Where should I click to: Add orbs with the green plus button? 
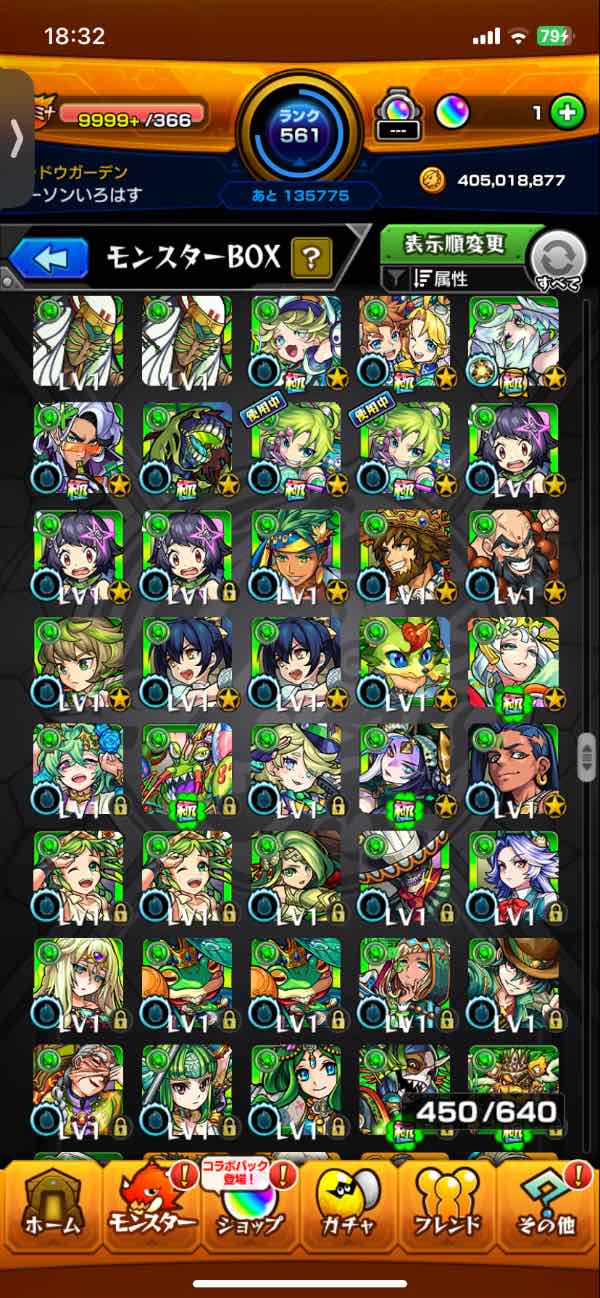coord(567,113)
